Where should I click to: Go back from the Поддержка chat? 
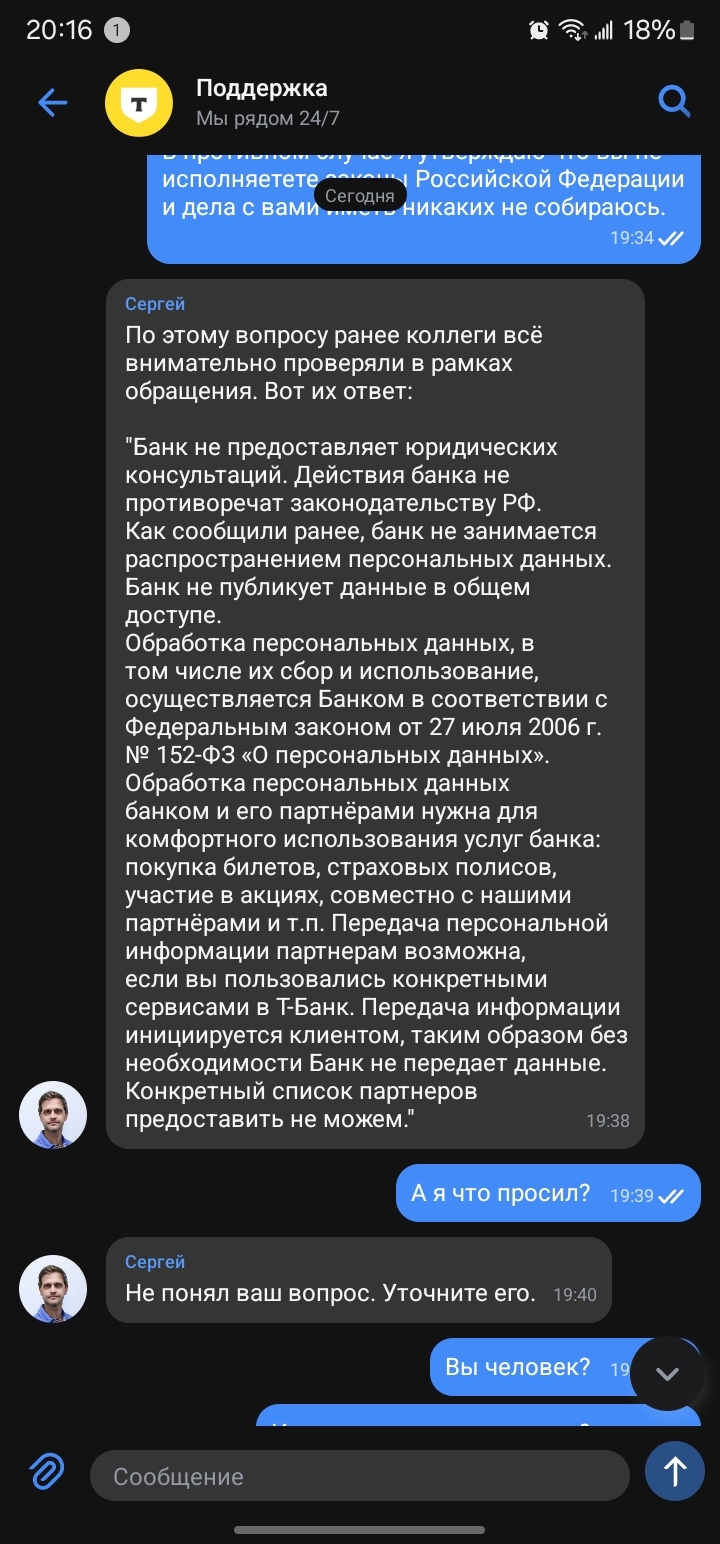point(52,102)
